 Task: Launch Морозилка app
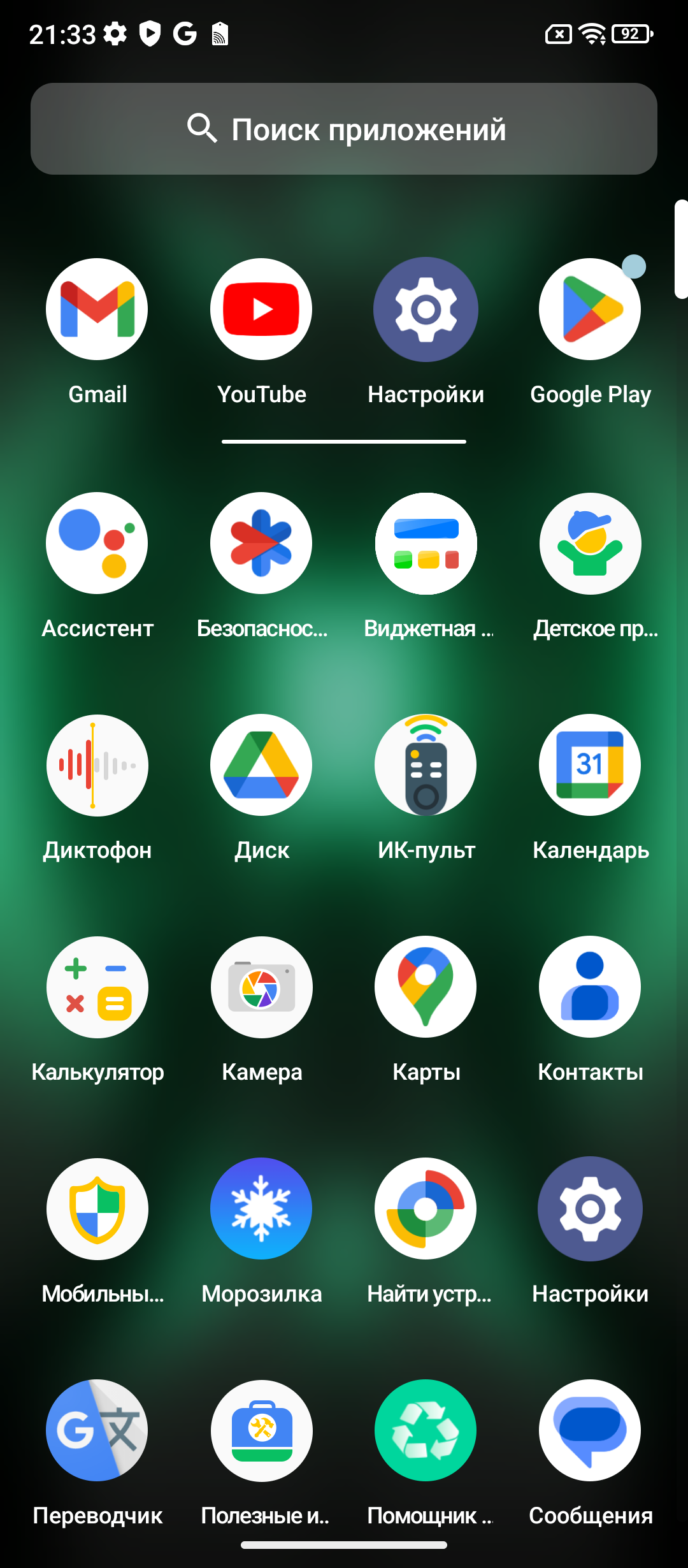(x=261, y=1209)
